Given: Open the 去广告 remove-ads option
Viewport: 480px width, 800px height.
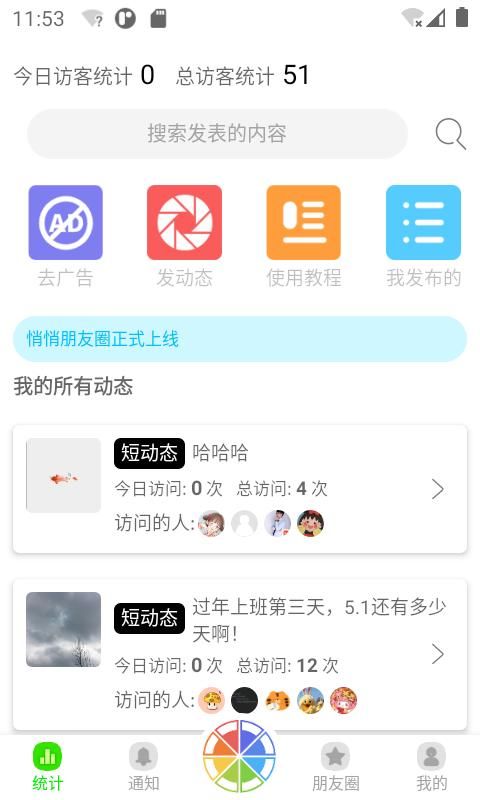Looking at the screenshot, I should [65, 237].
